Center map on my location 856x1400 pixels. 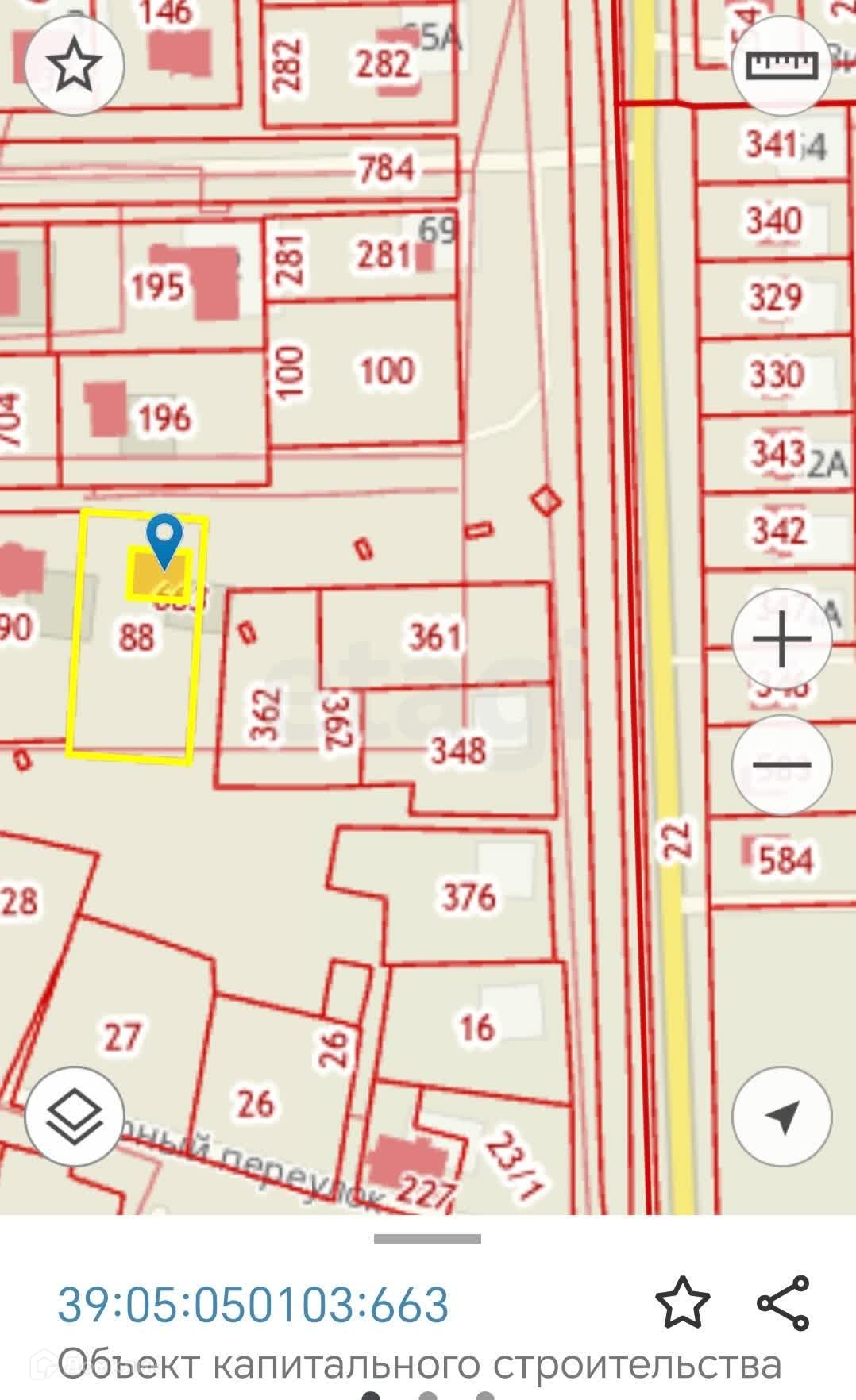click(781, 1117)
